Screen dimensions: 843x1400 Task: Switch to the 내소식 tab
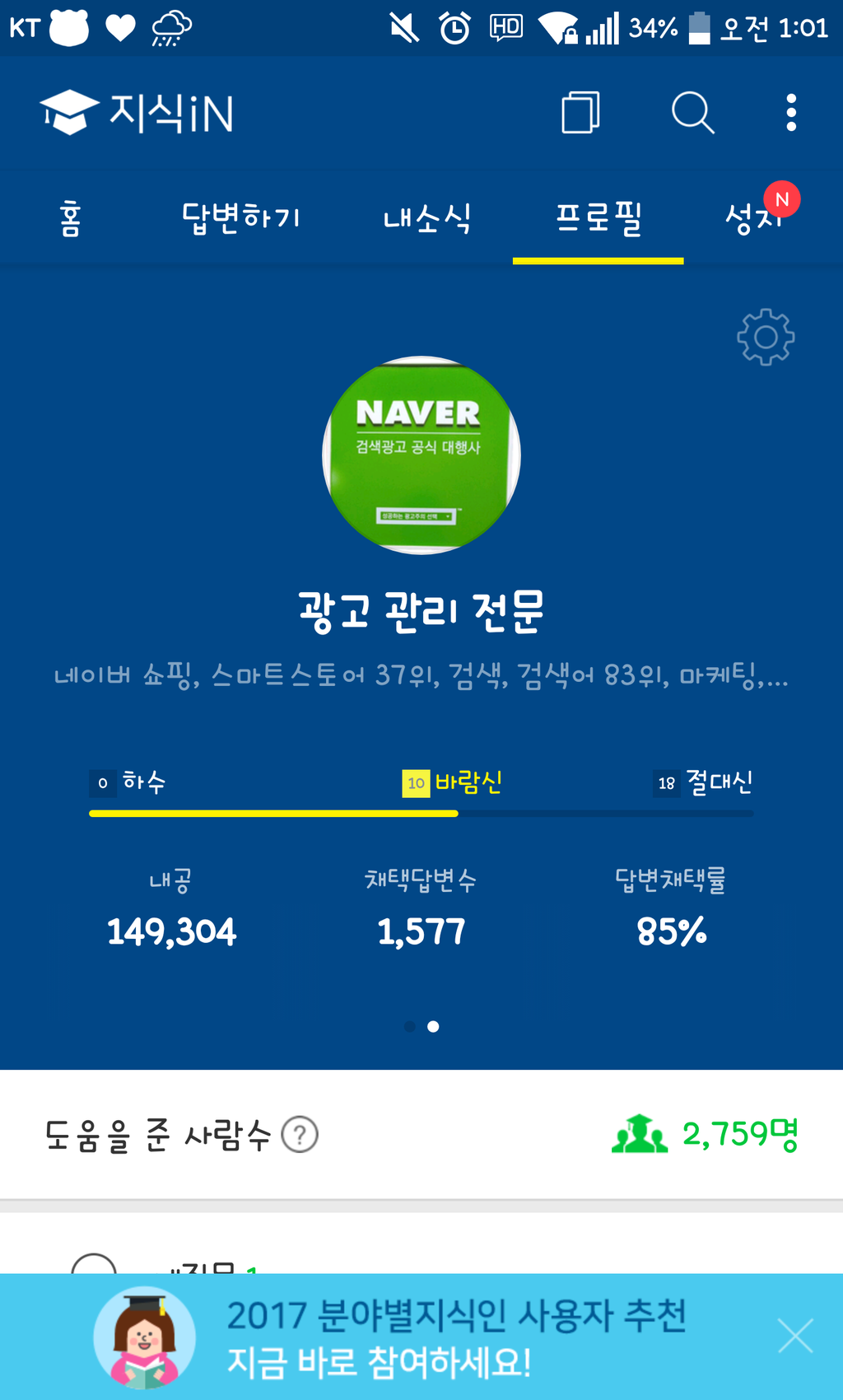coord(427,219)
